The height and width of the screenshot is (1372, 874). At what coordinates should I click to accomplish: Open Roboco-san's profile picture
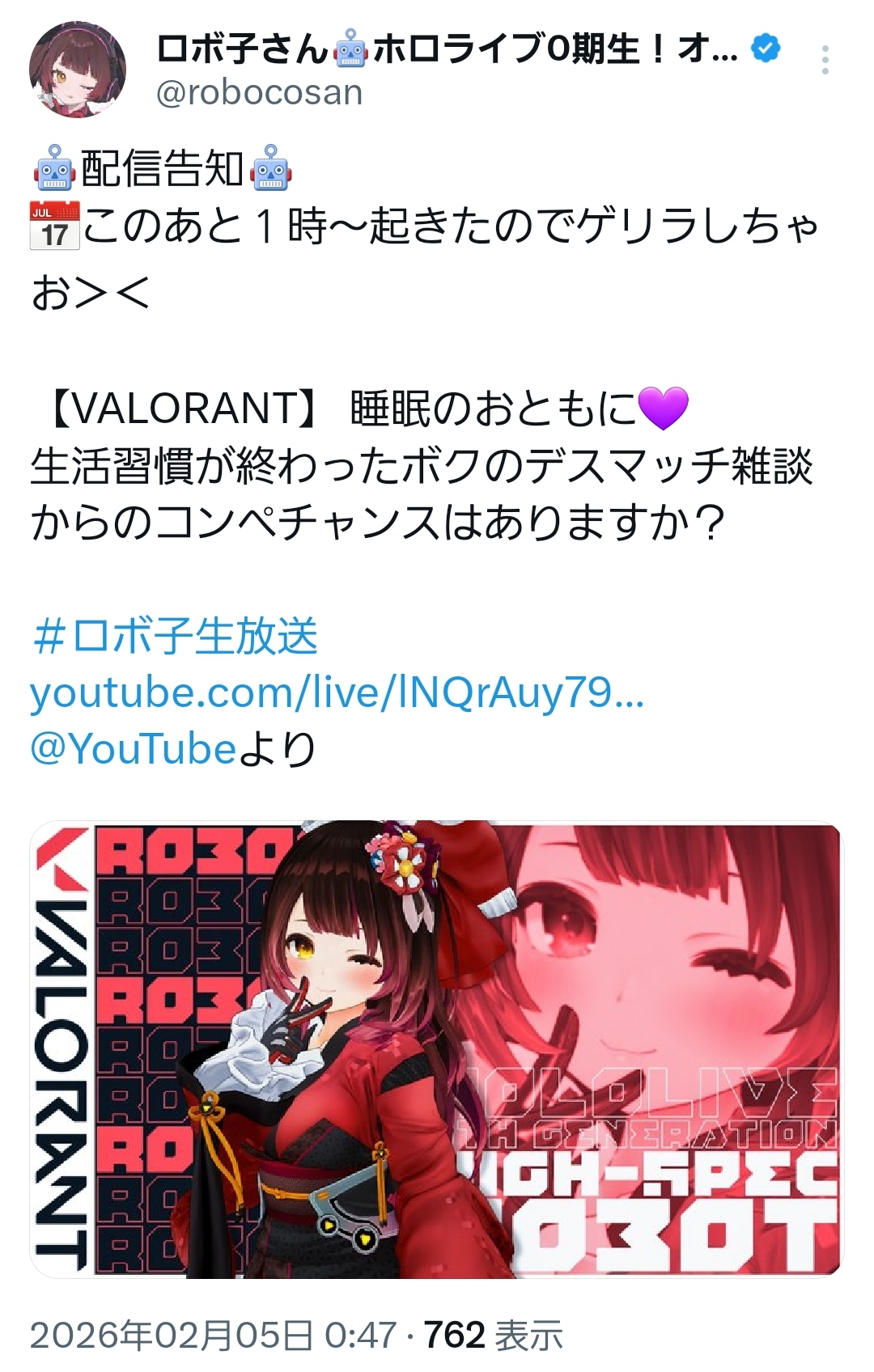[x=78, y=70]
